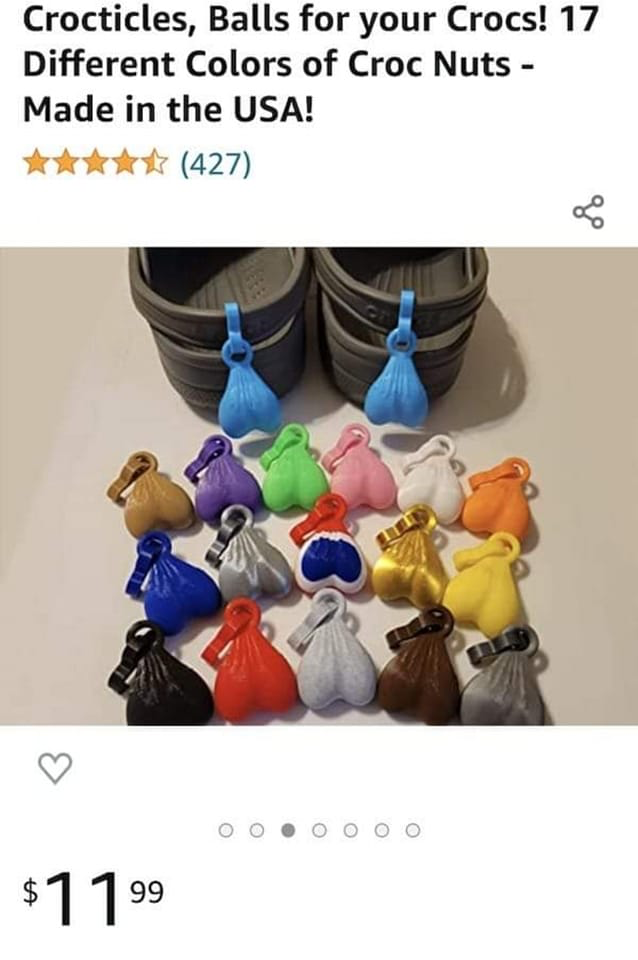Jump to the first image dot

coord(225,830)
